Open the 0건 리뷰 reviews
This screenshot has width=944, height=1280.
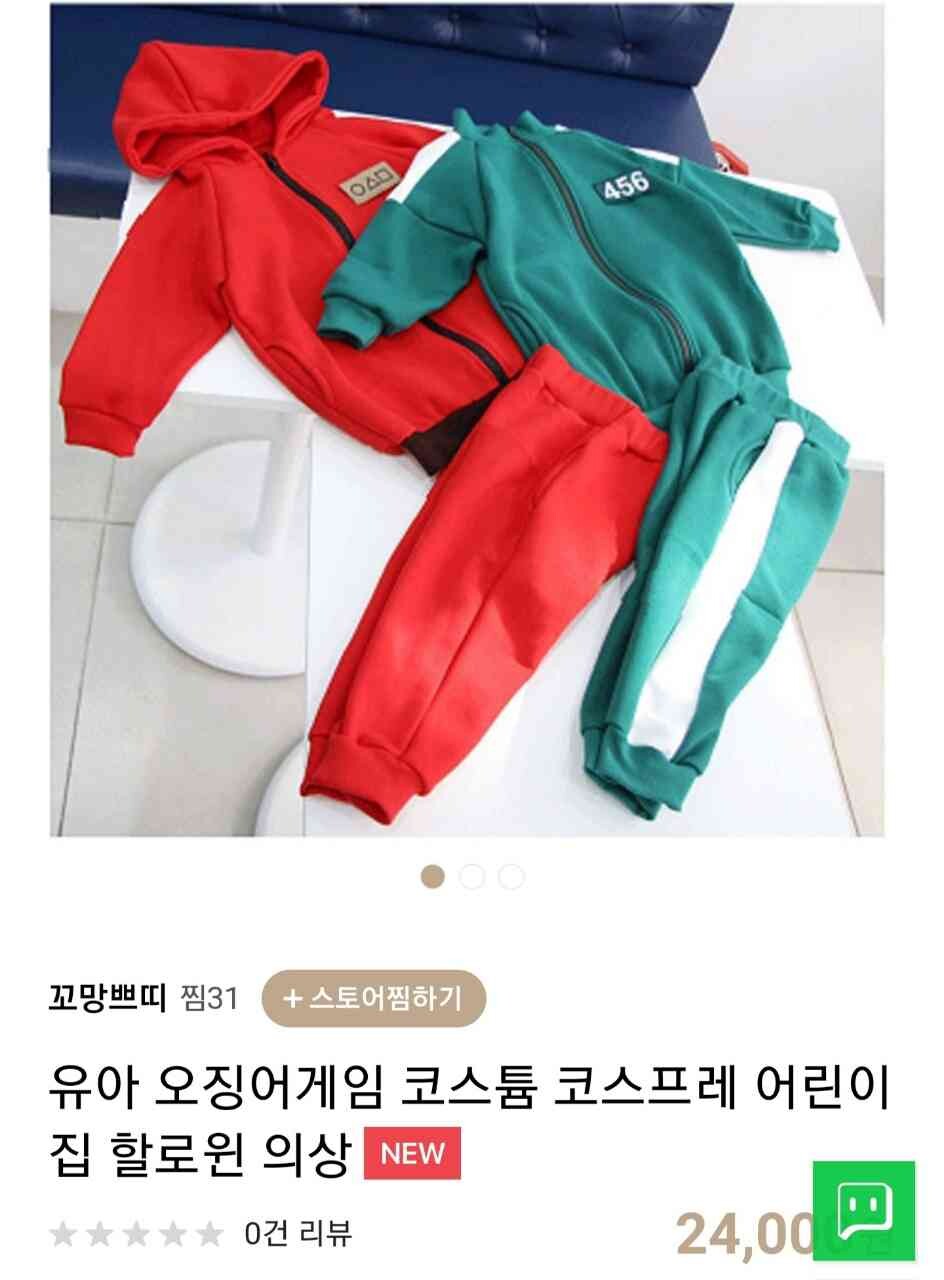297,1233
